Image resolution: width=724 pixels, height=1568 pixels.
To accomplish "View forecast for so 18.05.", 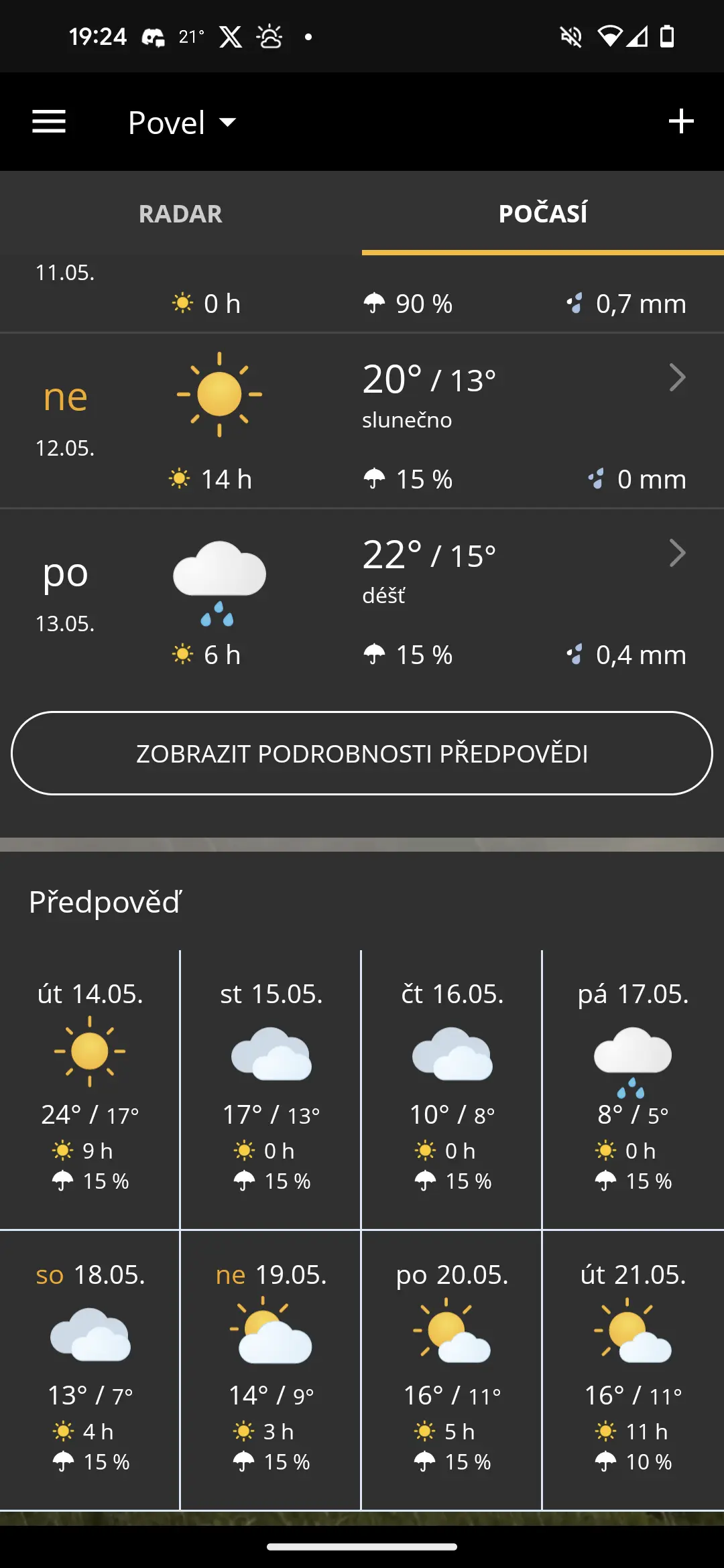I will point(90,1368).
